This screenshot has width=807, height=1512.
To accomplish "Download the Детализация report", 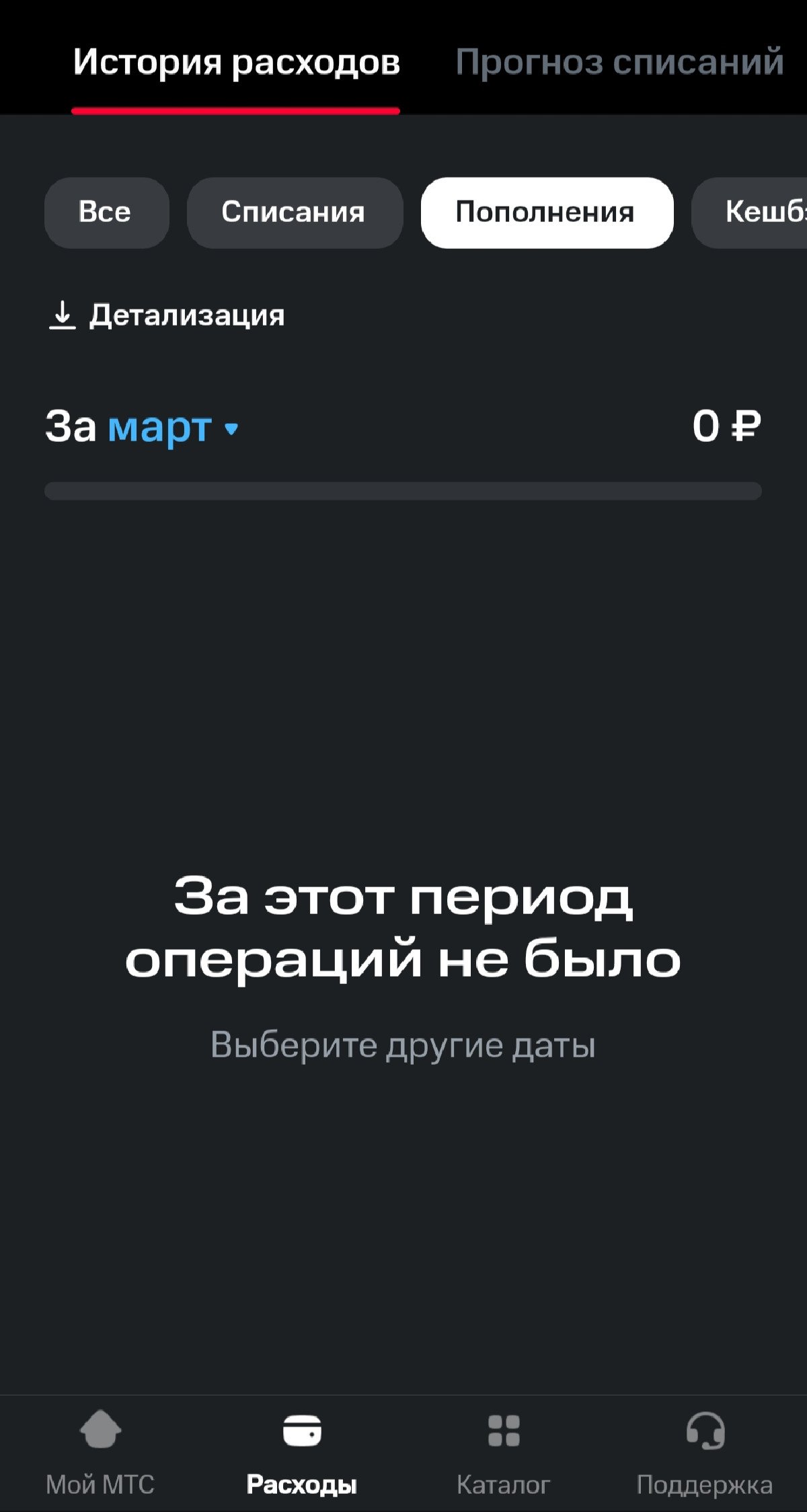I will [167, 315].
